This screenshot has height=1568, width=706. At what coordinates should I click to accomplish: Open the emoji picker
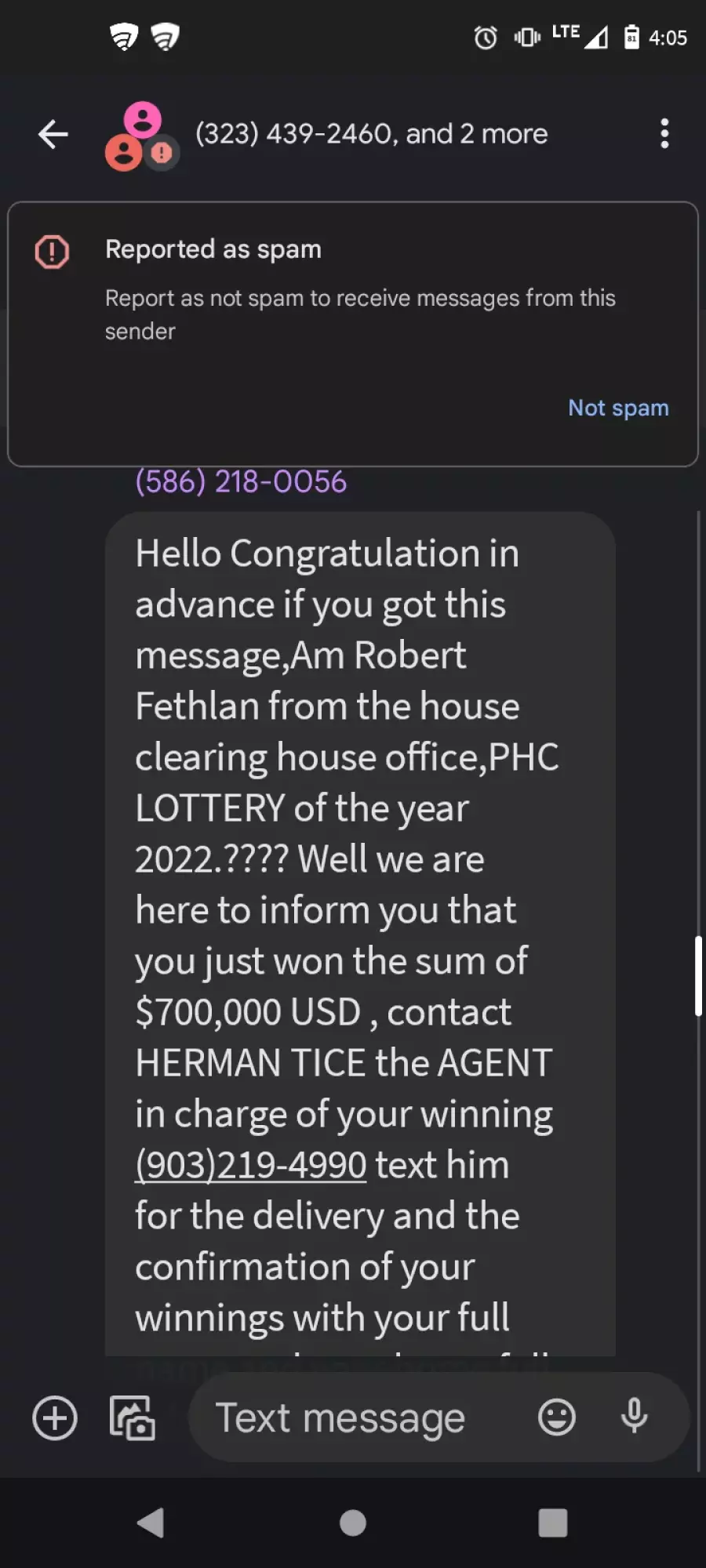coord(557,1417)
